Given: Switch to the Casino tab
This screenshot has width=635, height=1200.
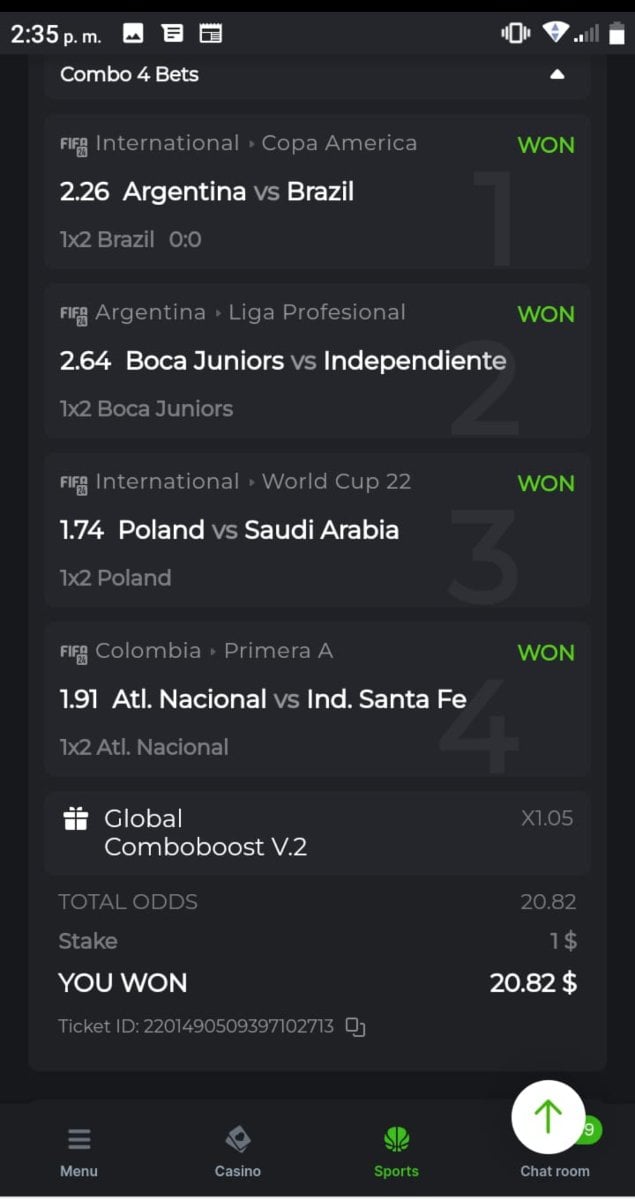Looking at the screenshot, I should pos(238,1151).
